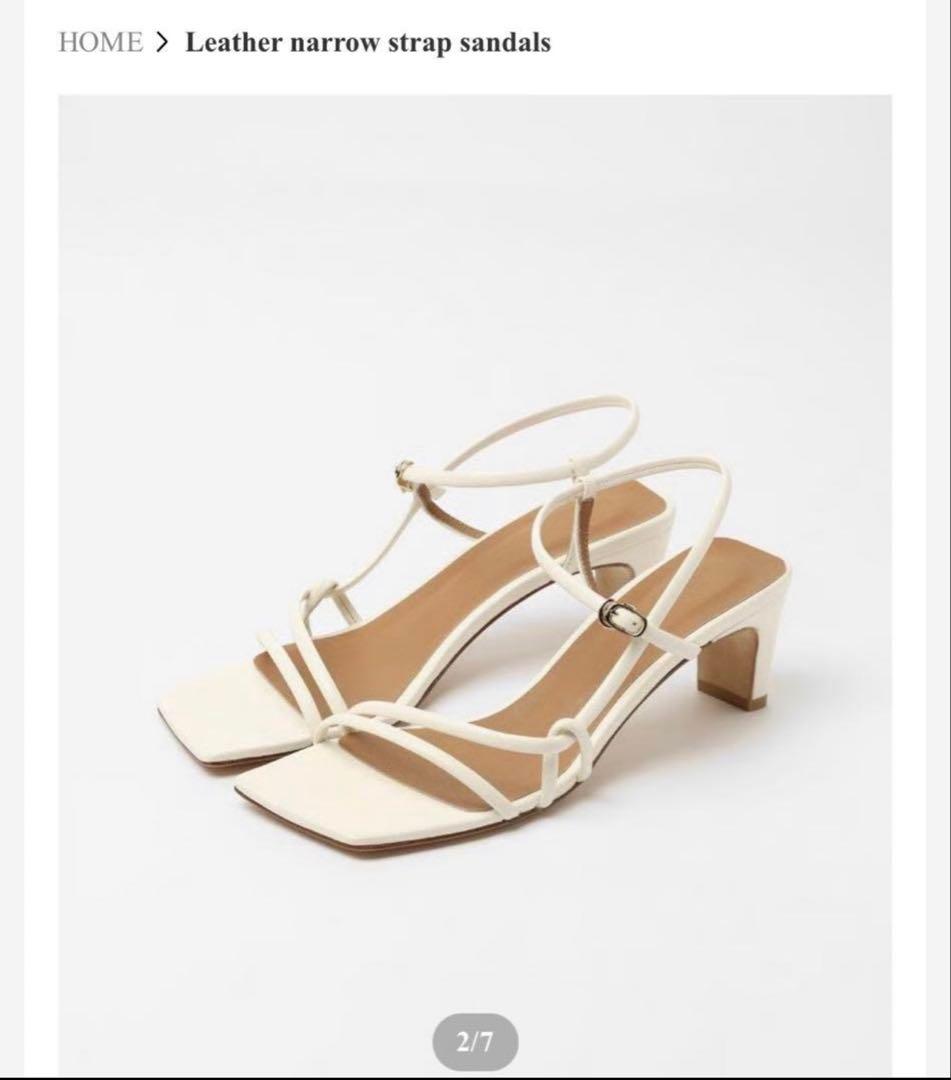Viewport: 951px width, 1080px height.
Task: Go back to HOME via breadcrumb
Action: point(101,43)
